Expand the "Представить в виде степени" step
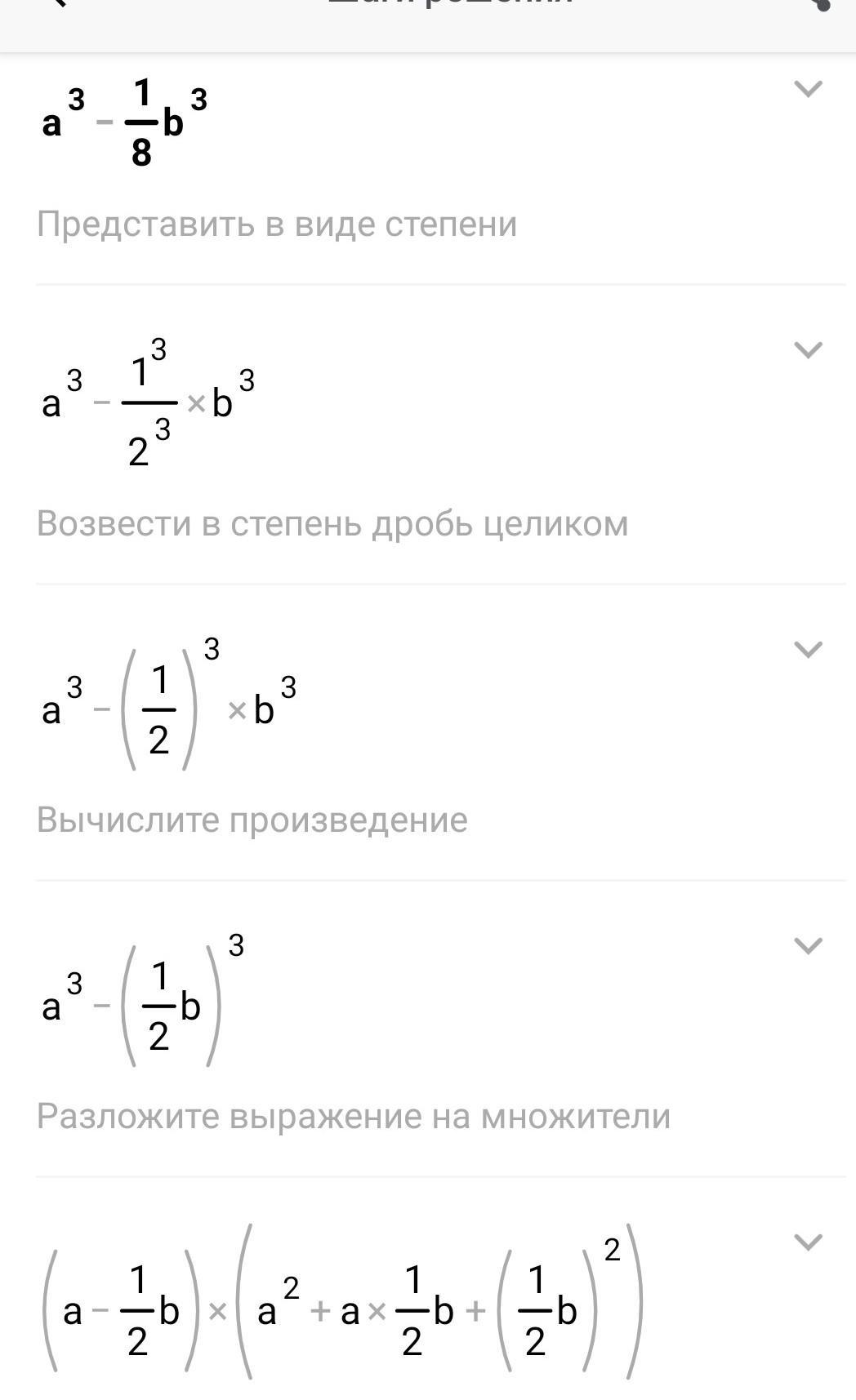856x1400 pixels. tap(808, 88)
